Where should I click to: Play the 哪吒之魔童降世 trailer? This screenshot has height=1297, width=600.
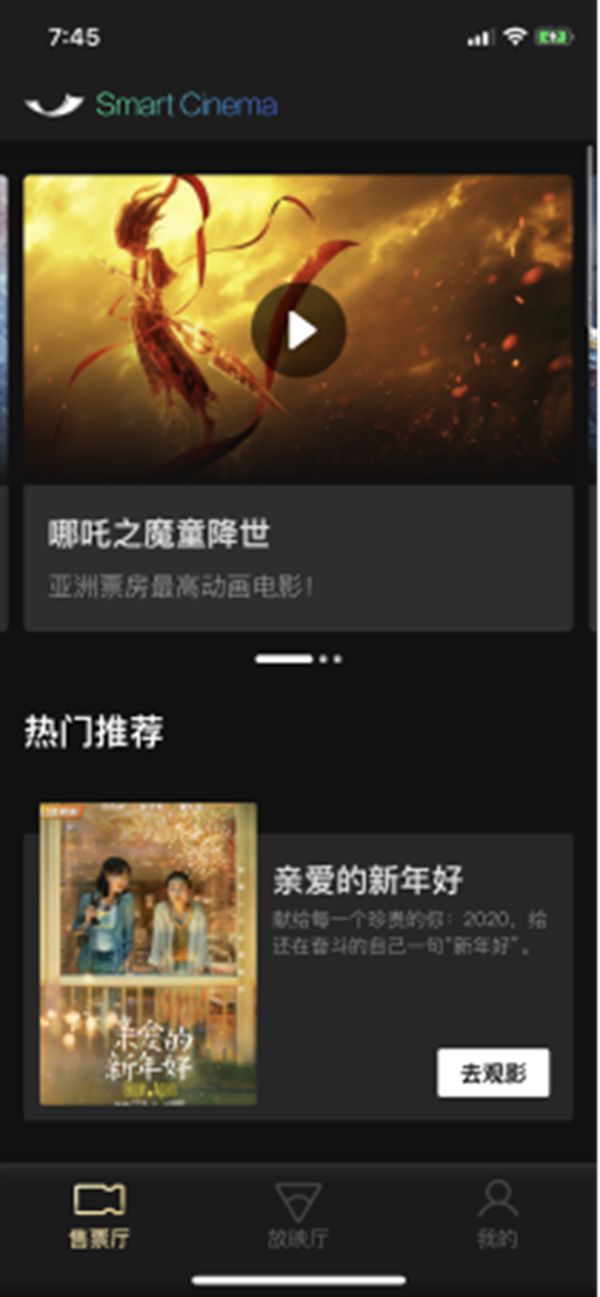point(298,331)
